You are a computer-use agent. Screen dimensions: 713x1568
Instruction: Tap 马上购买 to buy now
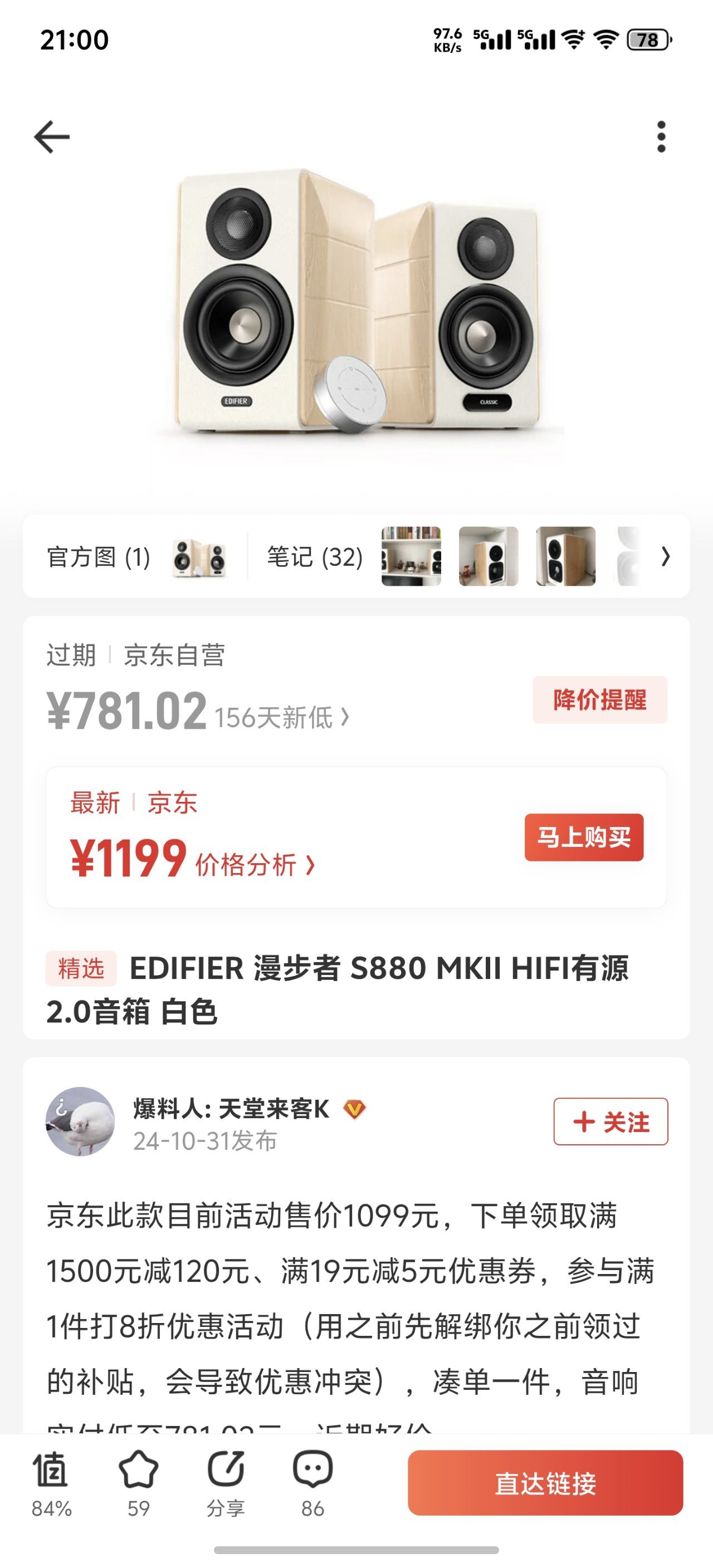pyautogui.click(x=583, y=837)
